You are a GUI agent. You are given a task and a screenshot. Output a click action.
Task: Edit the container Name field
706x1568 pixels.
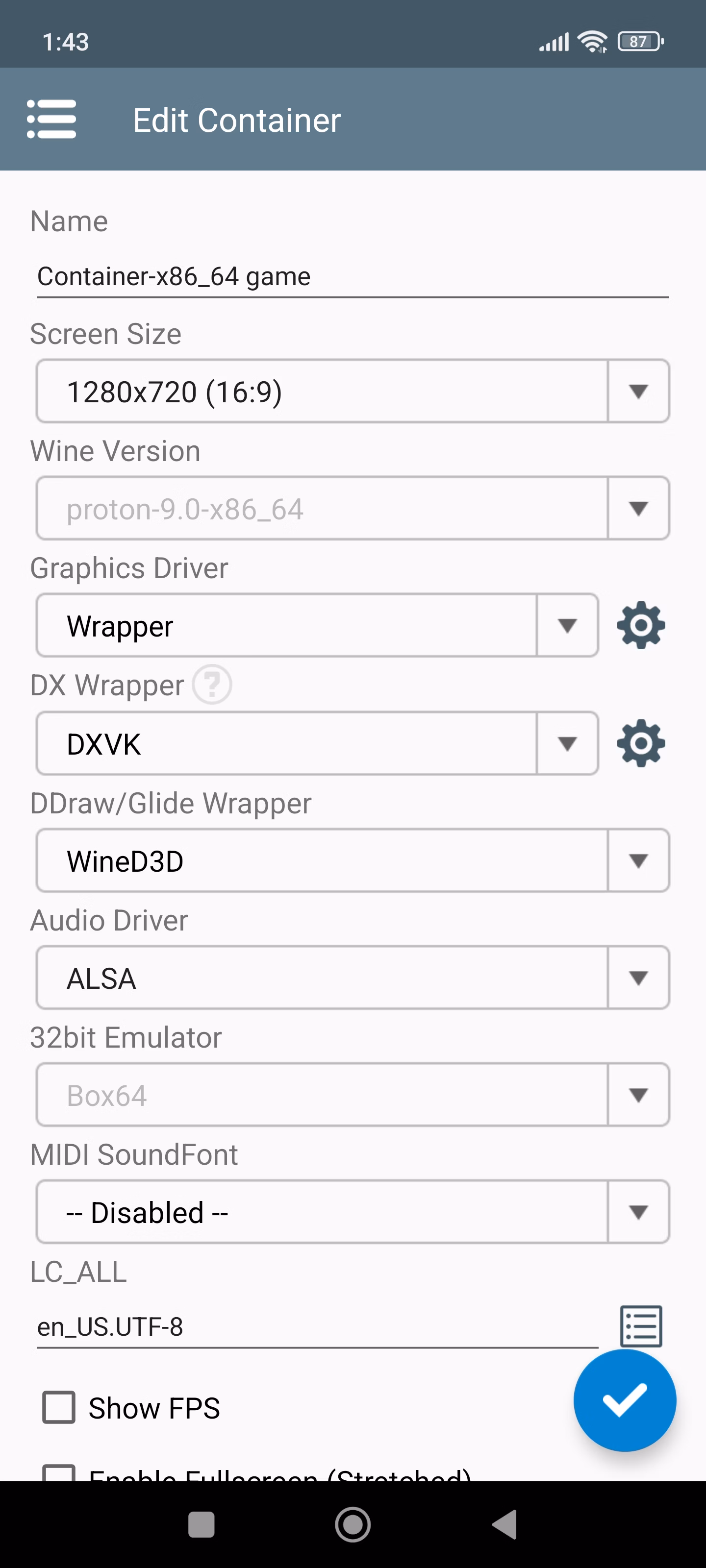(352, 277)
